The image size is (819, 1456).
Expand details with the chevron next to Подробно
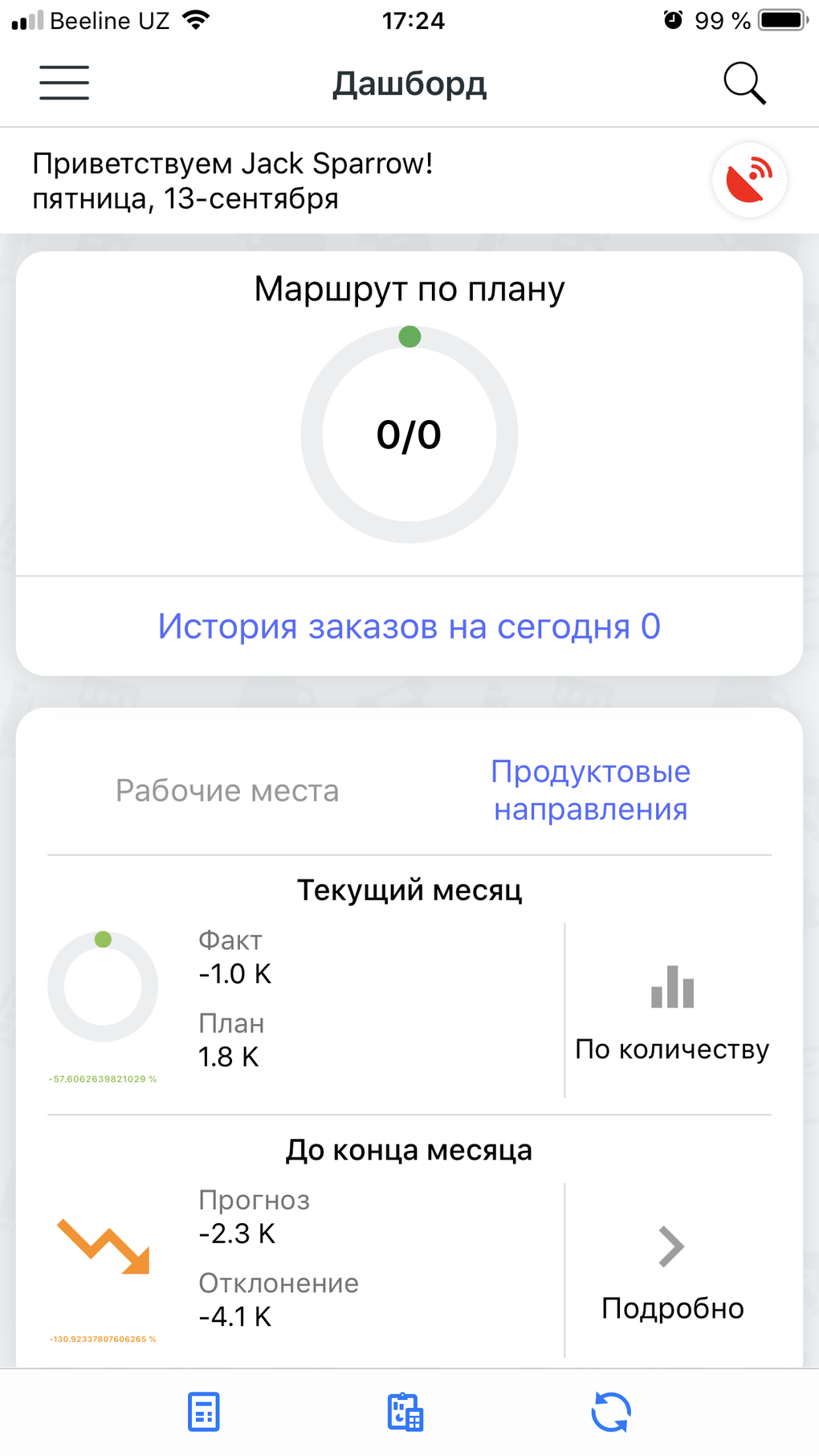pyautogui.click(x=671, y=1246)
